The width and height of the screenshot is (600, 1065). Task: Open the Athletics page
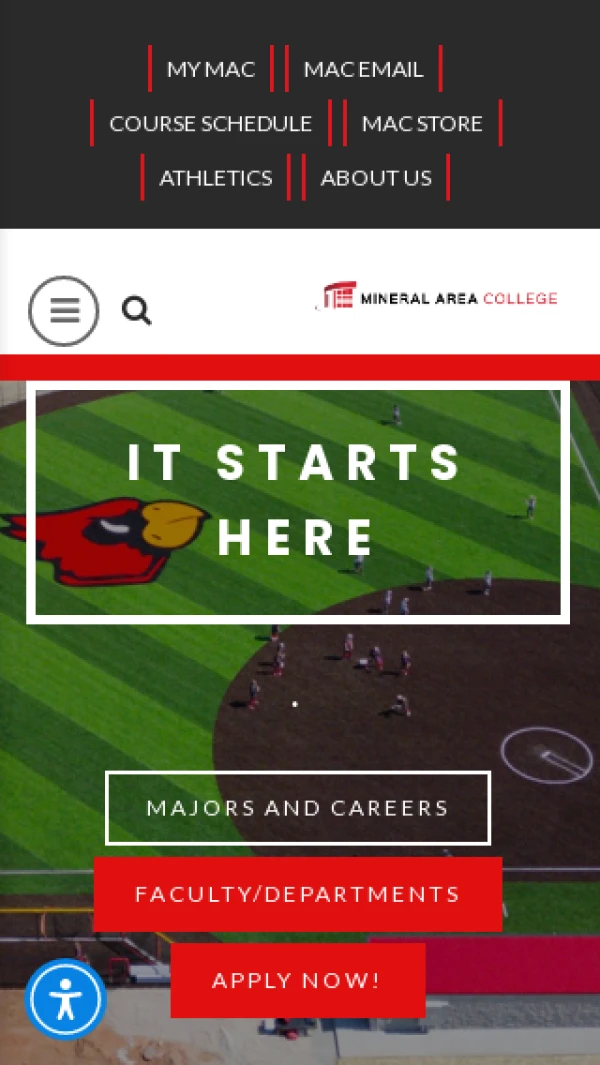pos(216,177)
